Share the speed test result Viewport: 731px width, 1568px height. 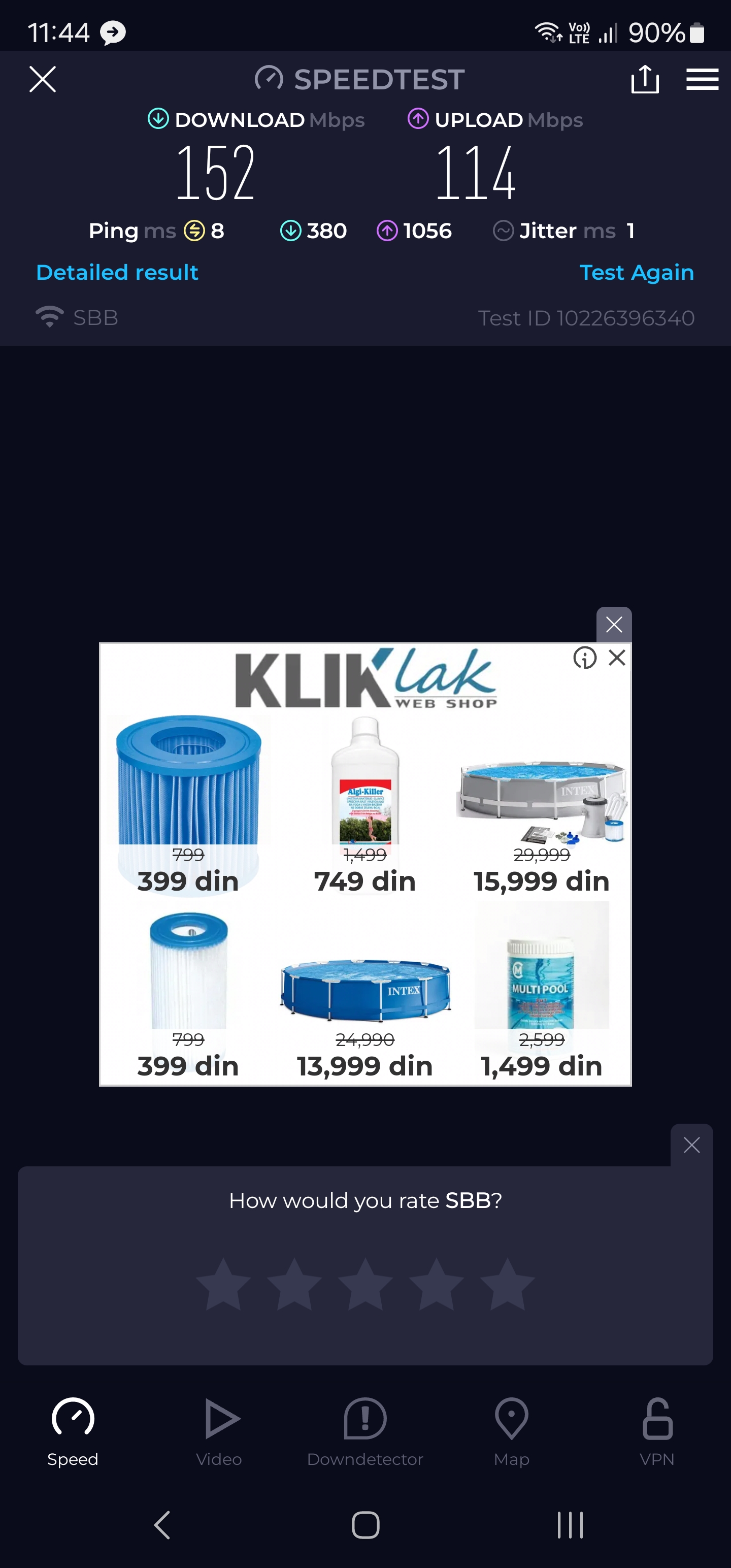[645, 79]
